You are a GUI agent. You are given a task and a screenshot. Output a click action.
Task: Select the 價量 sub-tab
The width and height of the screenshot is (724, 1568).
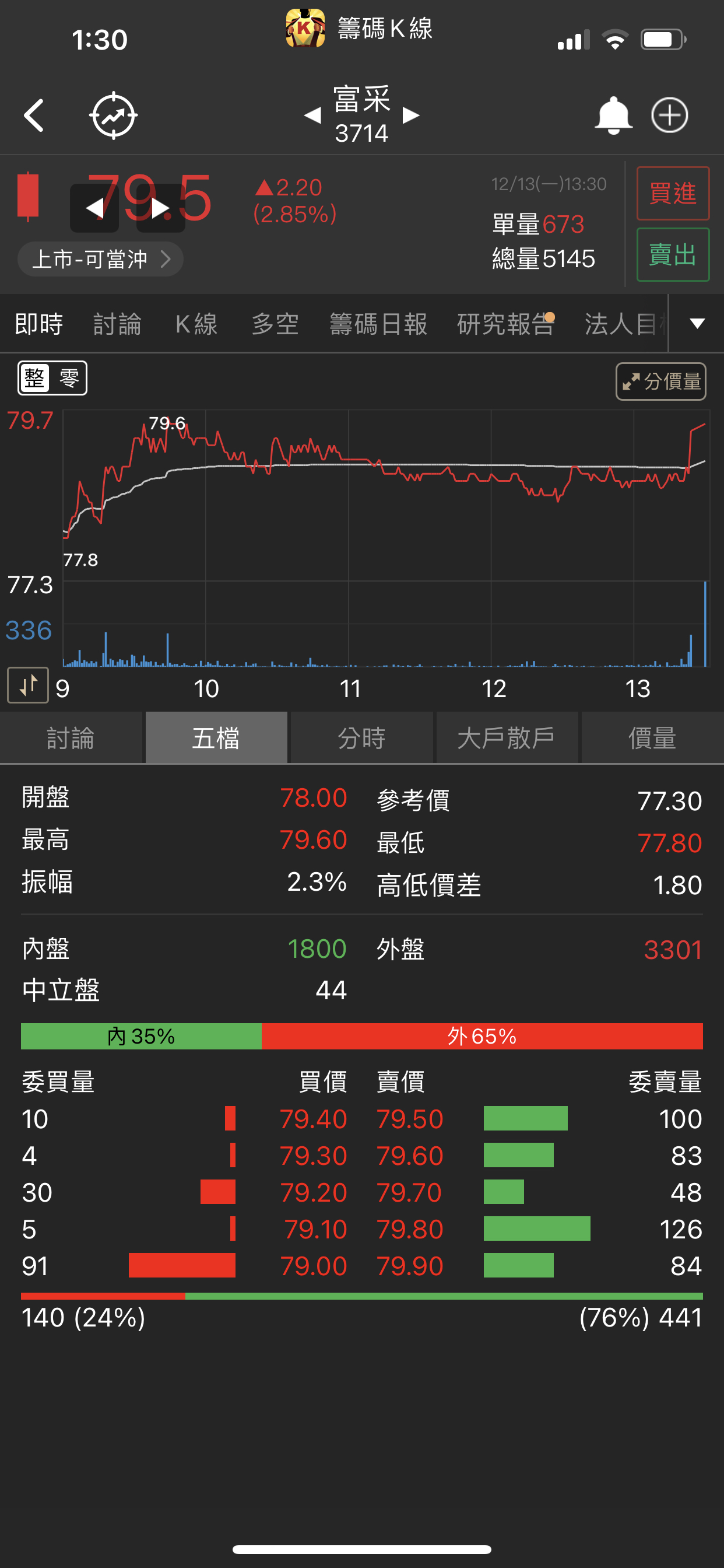652,738
